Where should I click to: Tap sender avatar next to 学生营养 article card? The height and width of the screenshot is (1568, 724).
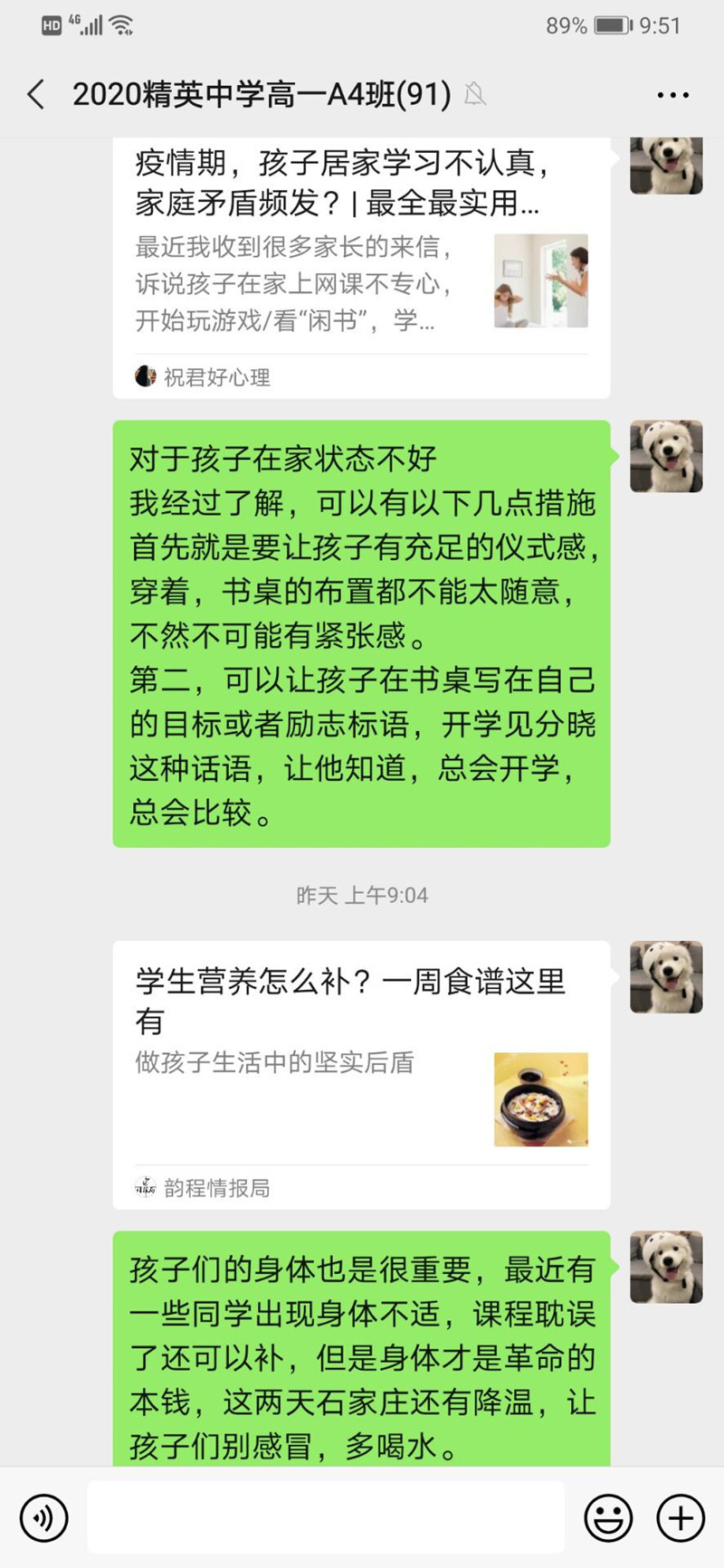coord(666,977)
